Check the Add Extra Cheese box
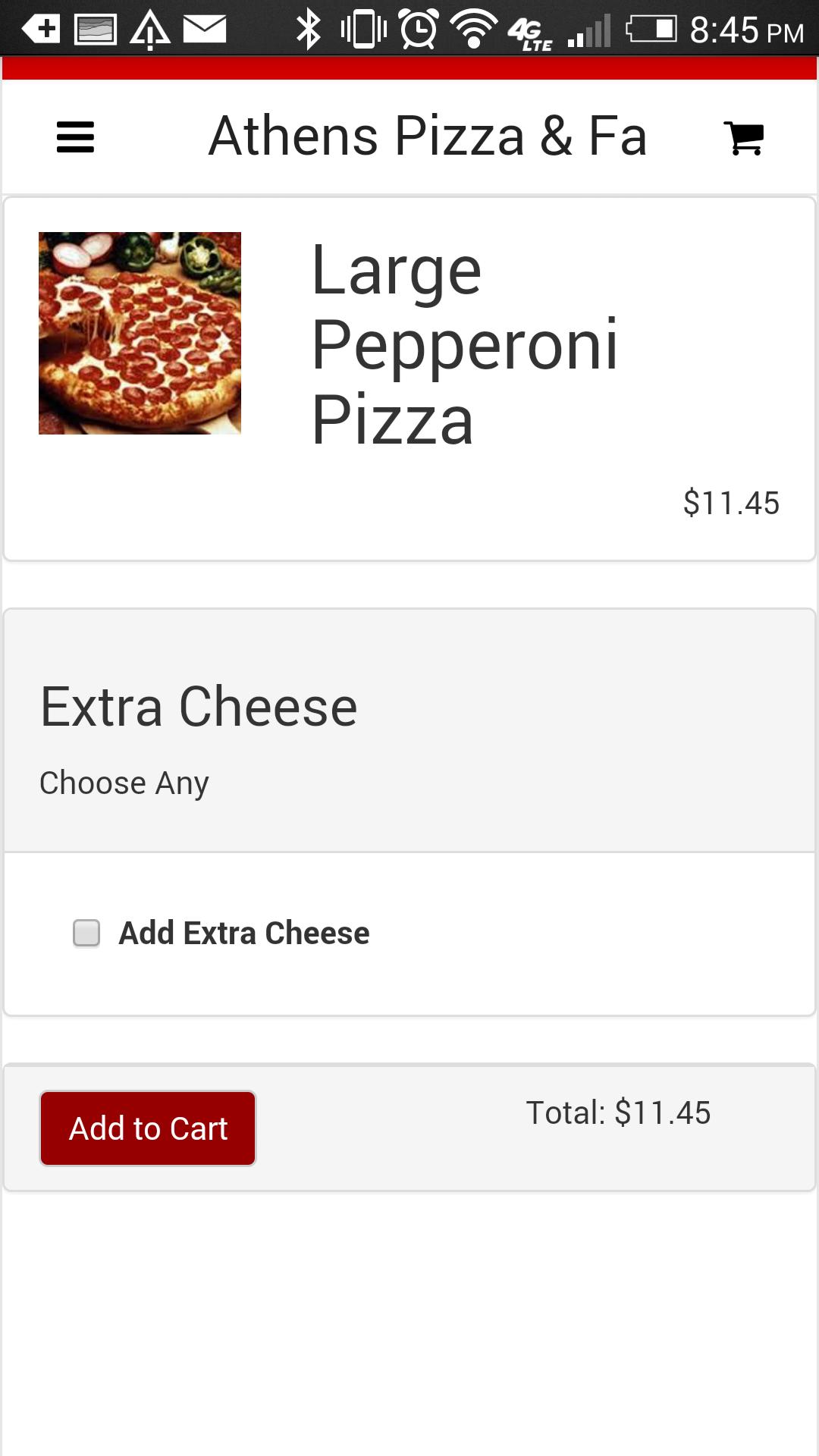The height and width of the screenshot is (1456, 819). pos(86,933)
